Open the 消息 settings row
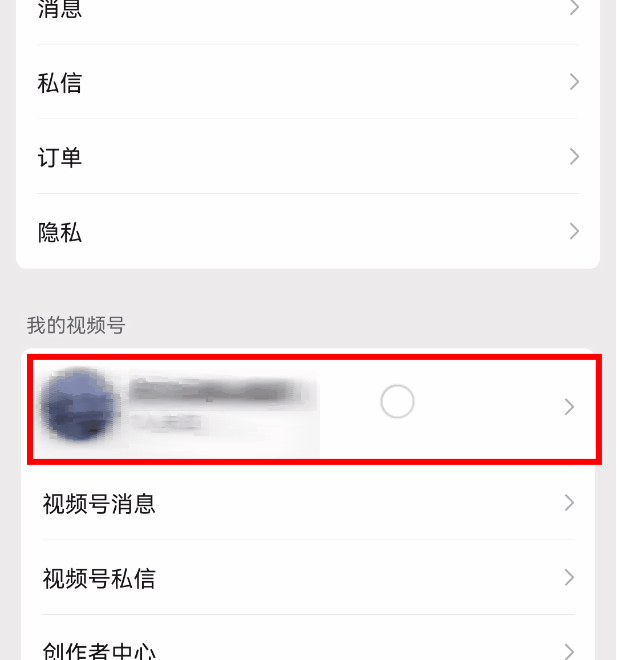Viewport: 617px width, 660px height. [x=300, y=10]
